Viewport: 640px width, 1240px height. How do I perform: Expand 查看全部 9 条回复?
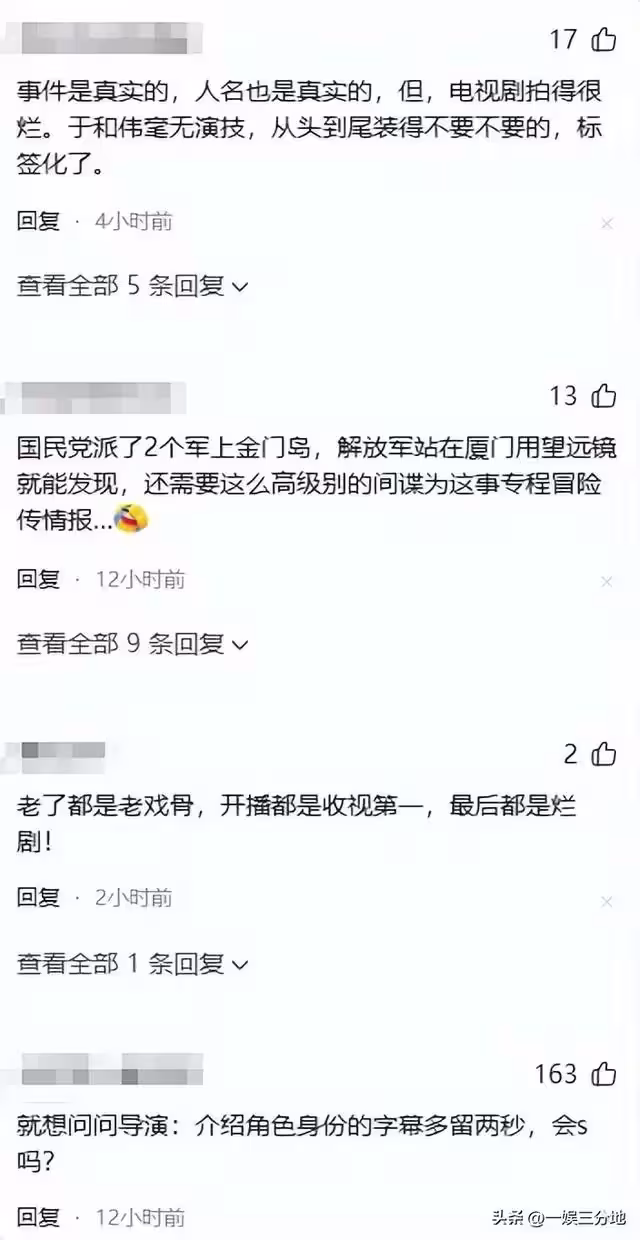point(131,644)
